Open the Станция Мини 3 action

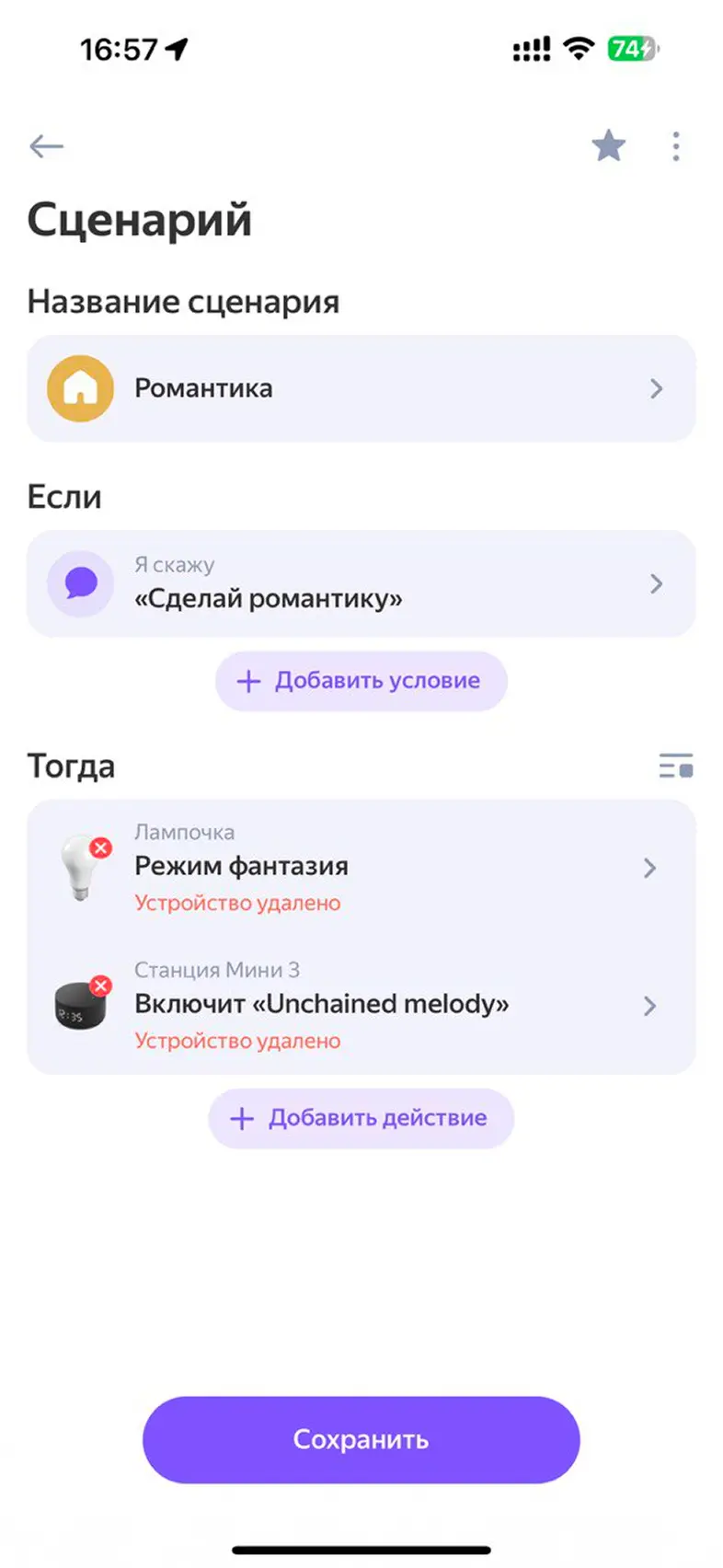361,1005
